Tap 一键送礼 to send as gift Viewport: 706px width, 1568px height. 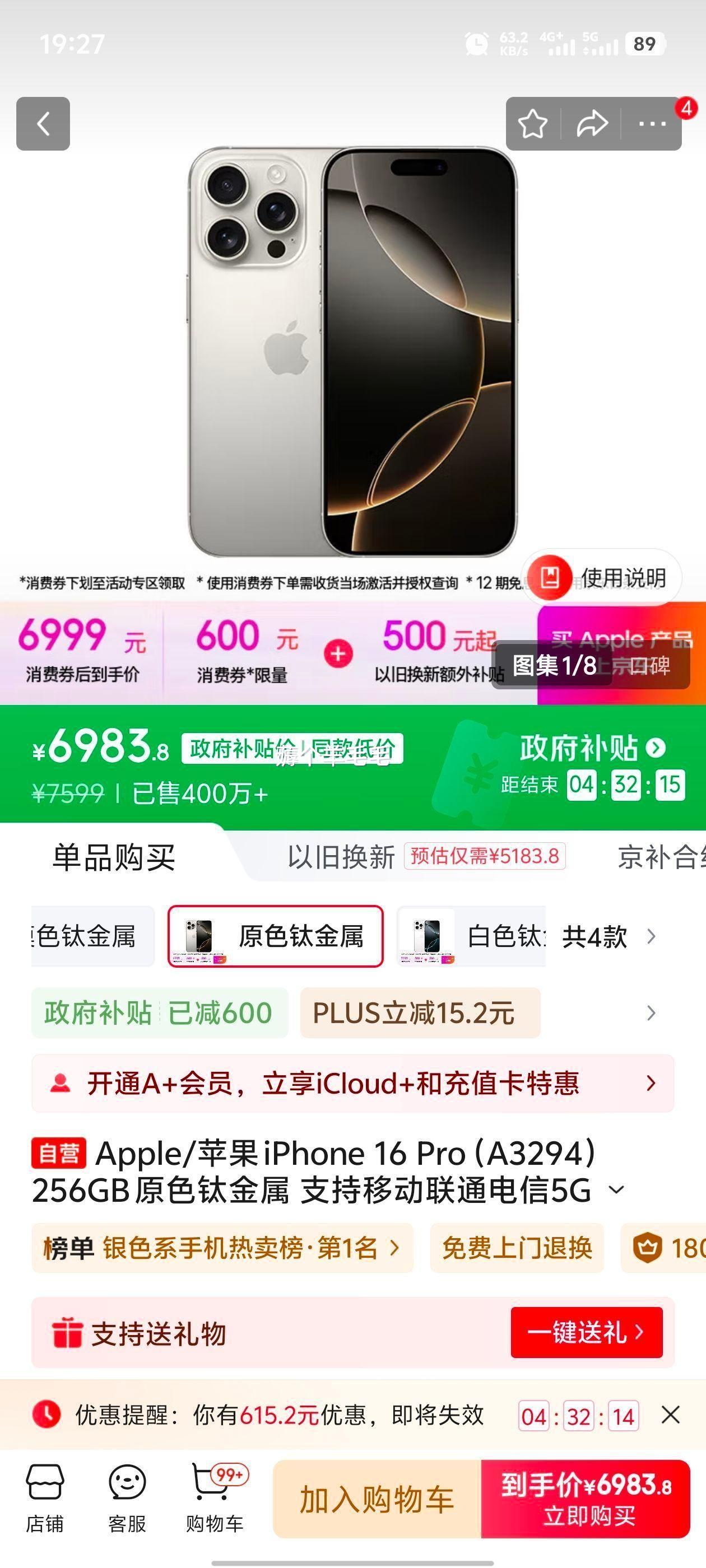586,1332
